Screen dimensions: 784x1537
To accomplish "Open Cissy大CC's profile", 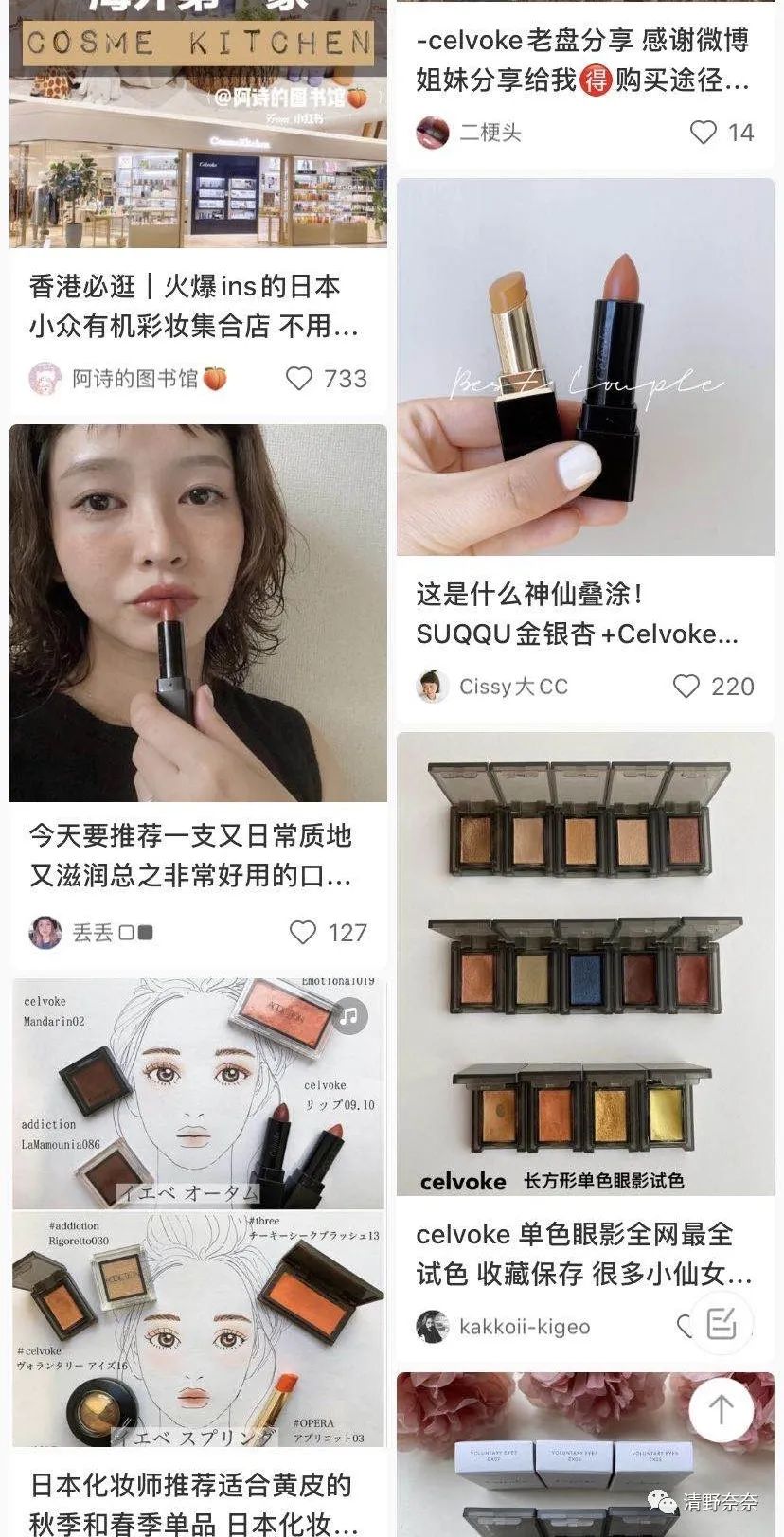I will coord(492,687).
